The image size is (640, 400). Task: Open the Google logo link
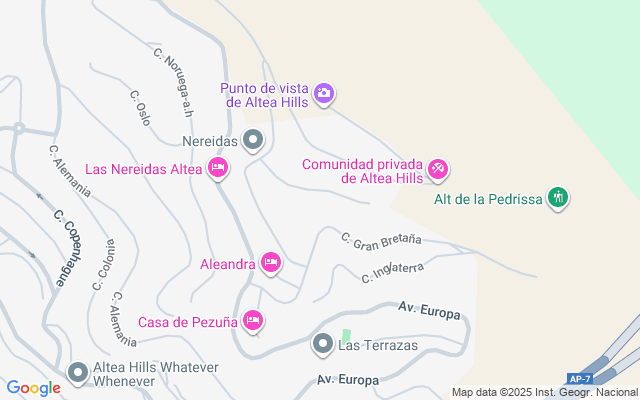point(33,388)
